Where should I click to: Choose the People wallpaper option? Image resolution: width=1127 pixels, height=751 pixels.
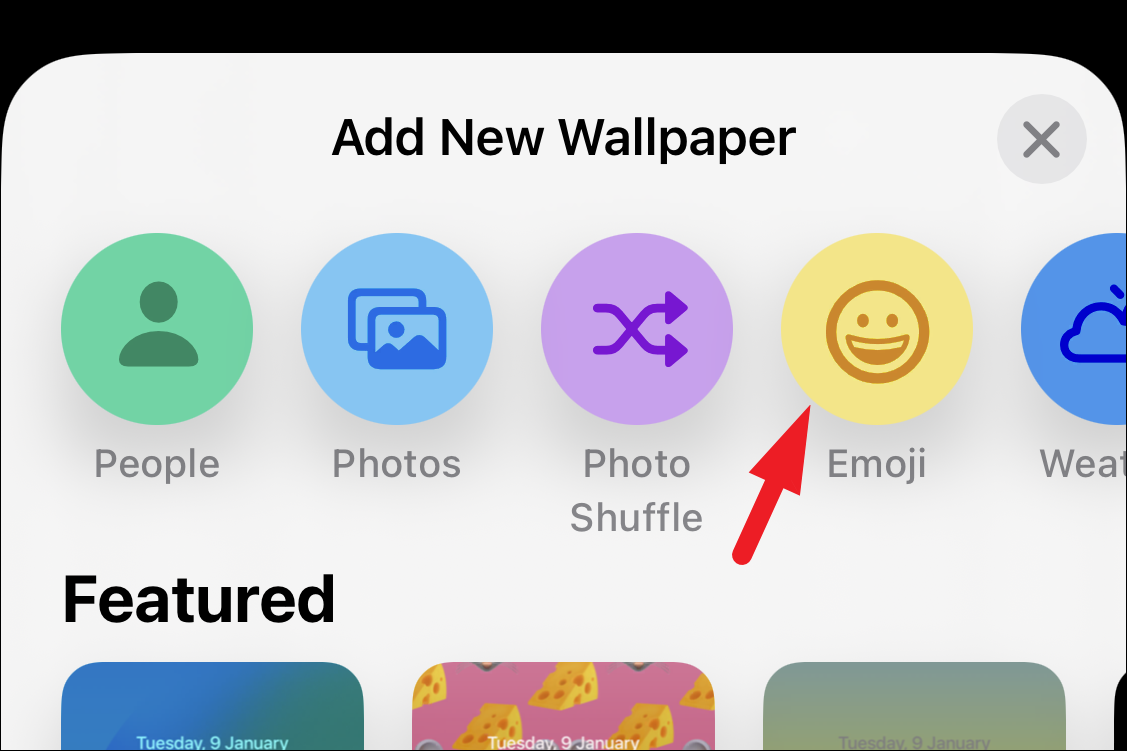click(157, 328)
